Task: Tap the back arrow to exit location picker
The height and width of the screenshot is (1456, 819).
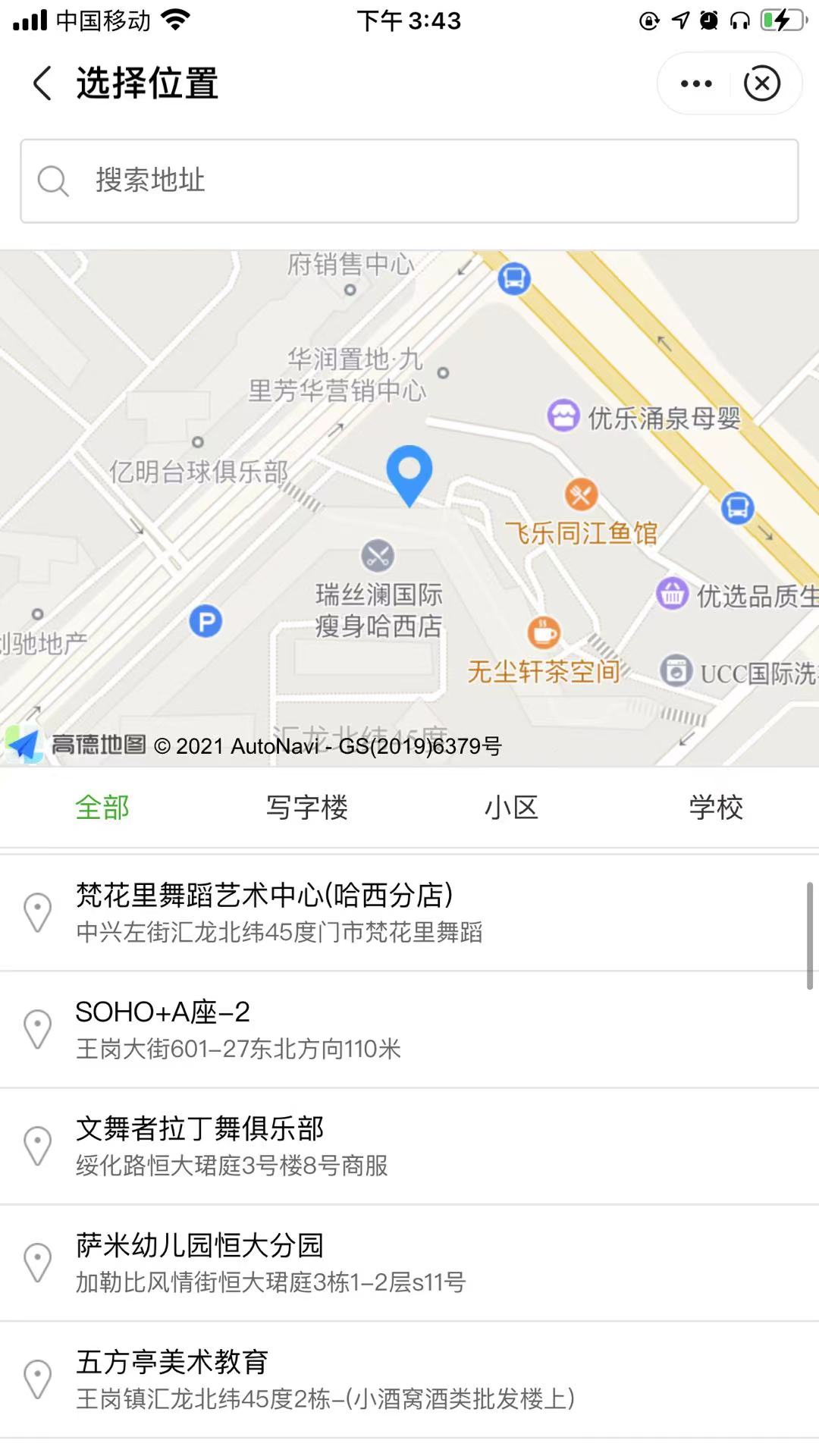Action: click(43, 84)
